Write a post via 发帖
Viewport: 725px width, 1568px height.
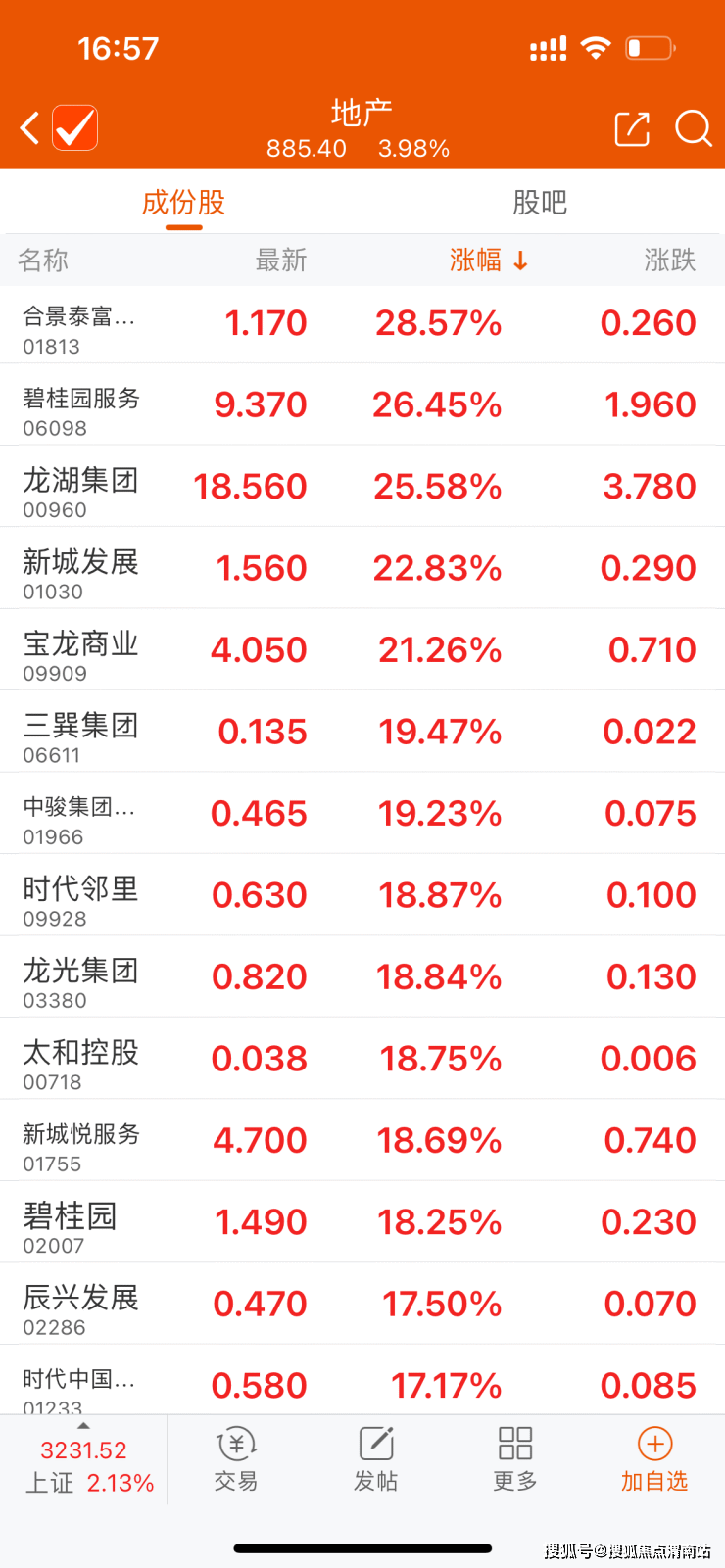pos(376,1459)
